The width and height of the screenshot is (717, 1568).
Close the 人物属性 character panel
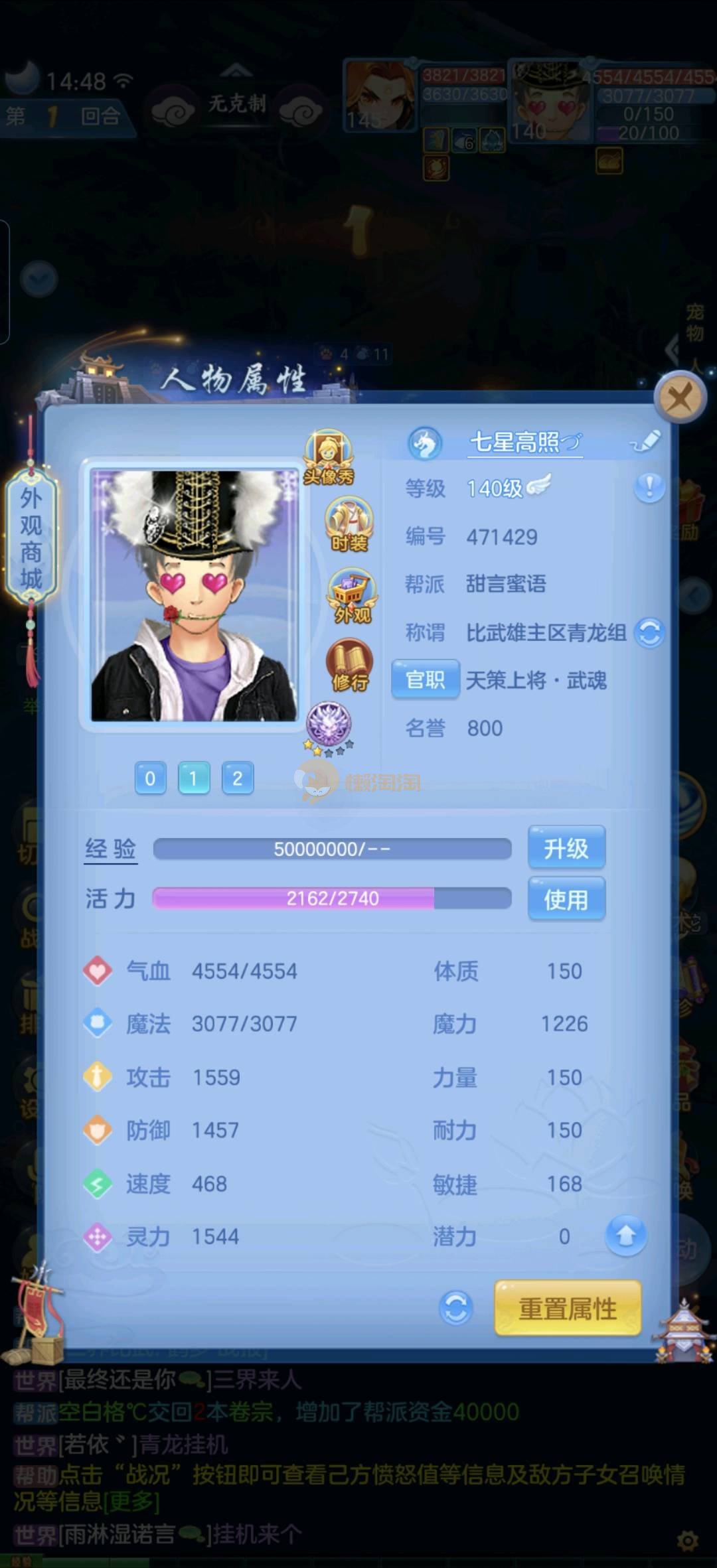point(679,398)
